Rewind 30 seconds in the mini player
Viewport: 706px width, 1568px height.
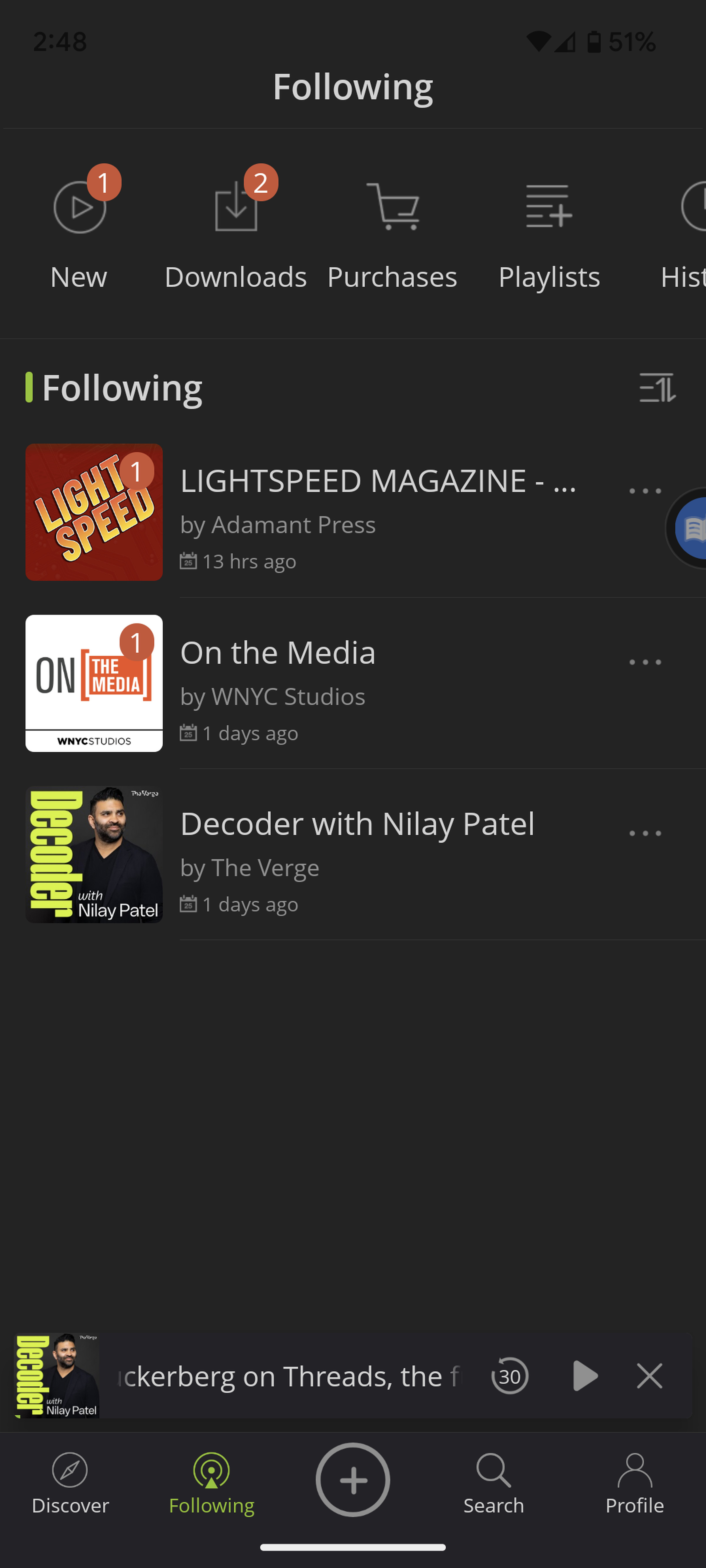pyautogui.click(x=509, y=1376)
